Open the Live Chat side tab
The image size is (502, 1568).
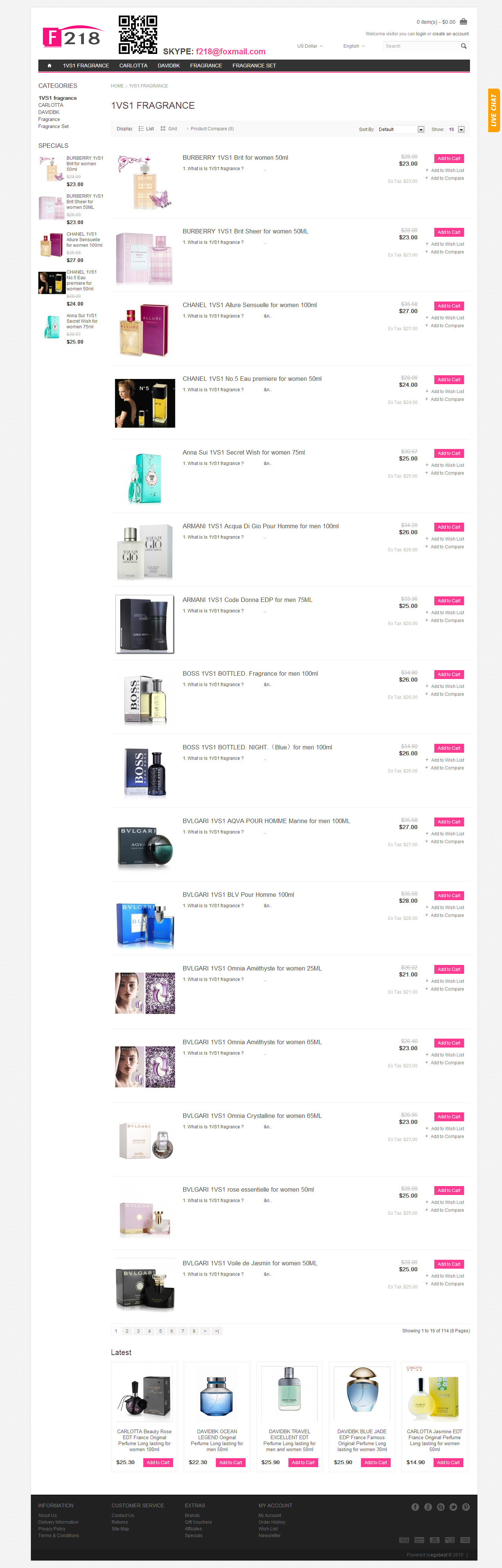tap(493, 110)
